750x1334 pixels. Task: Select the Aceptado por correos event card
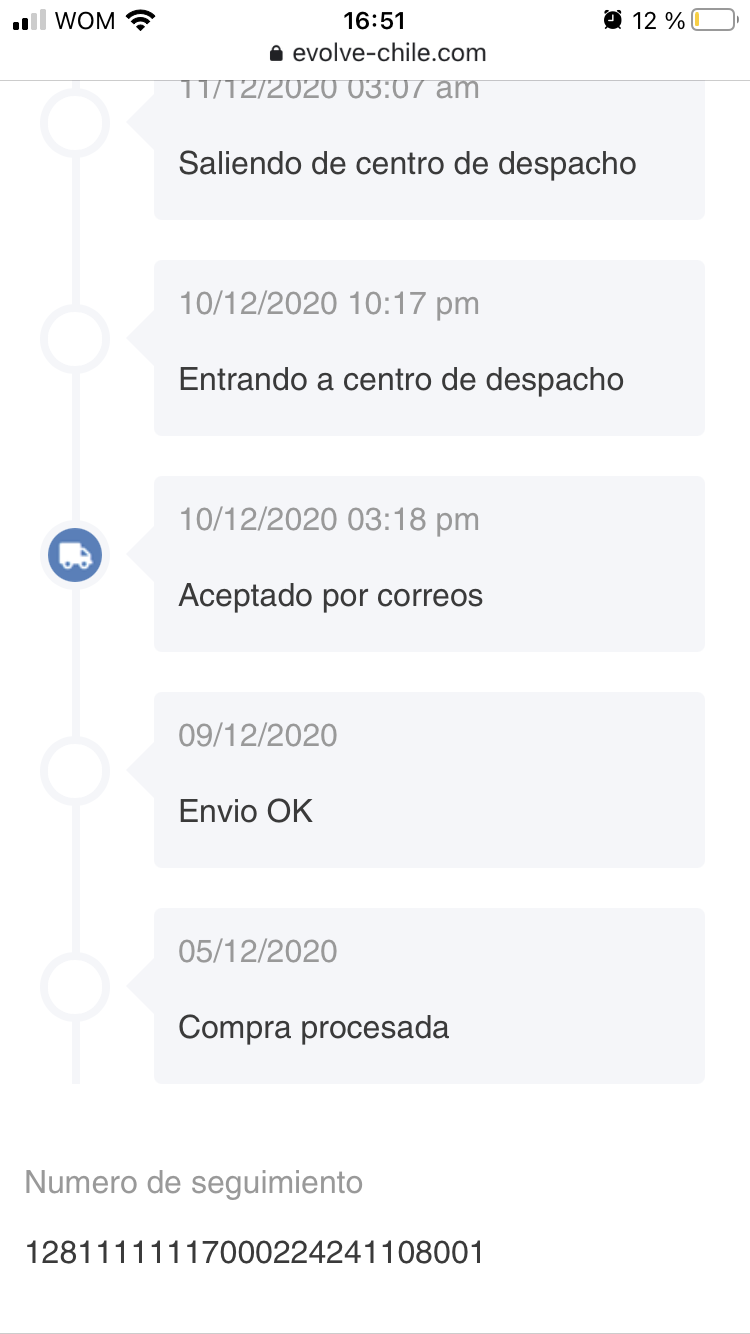point(428,563)
